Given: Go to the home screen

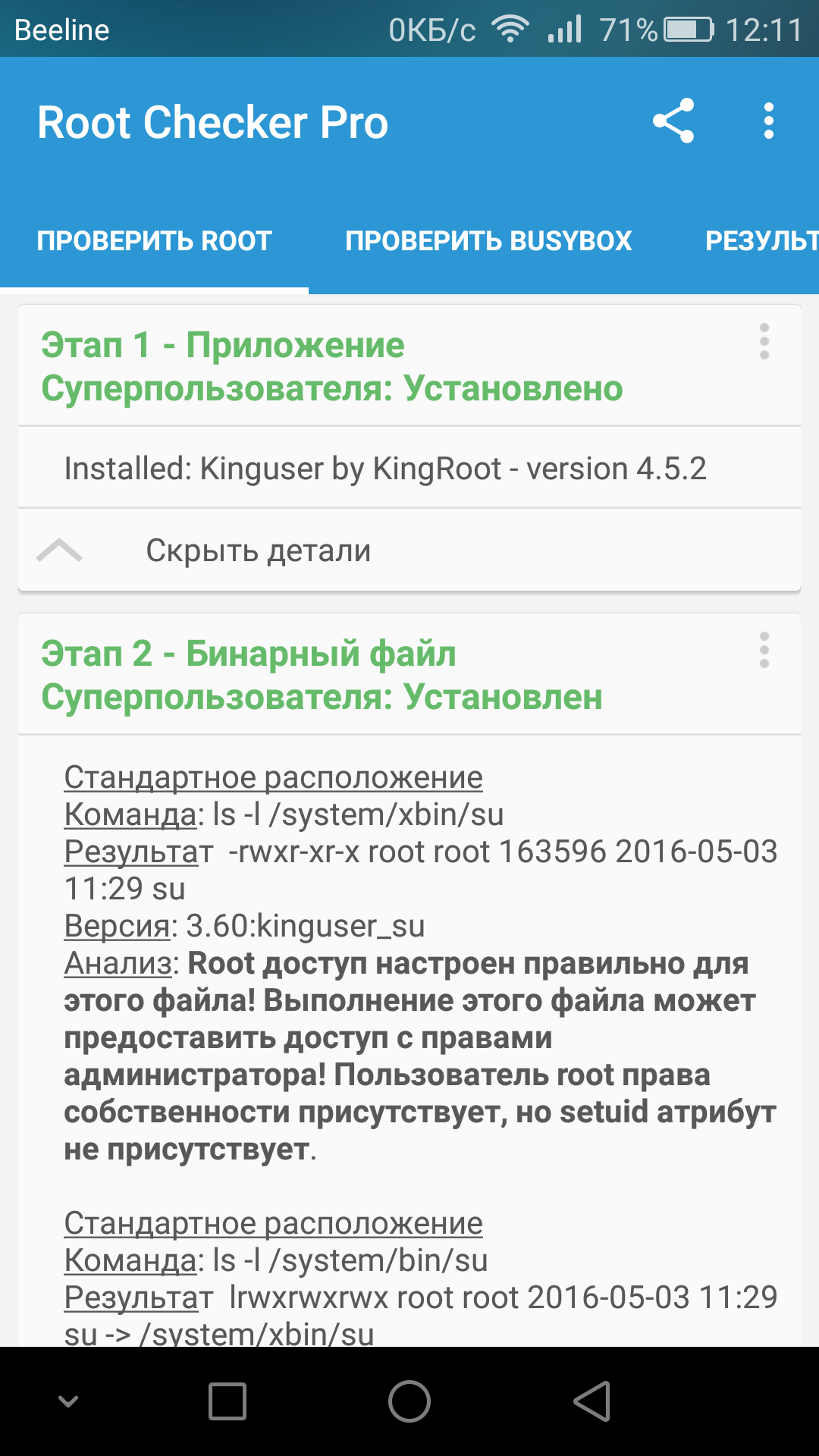Looking at the screenshot, I should 409,1401.
